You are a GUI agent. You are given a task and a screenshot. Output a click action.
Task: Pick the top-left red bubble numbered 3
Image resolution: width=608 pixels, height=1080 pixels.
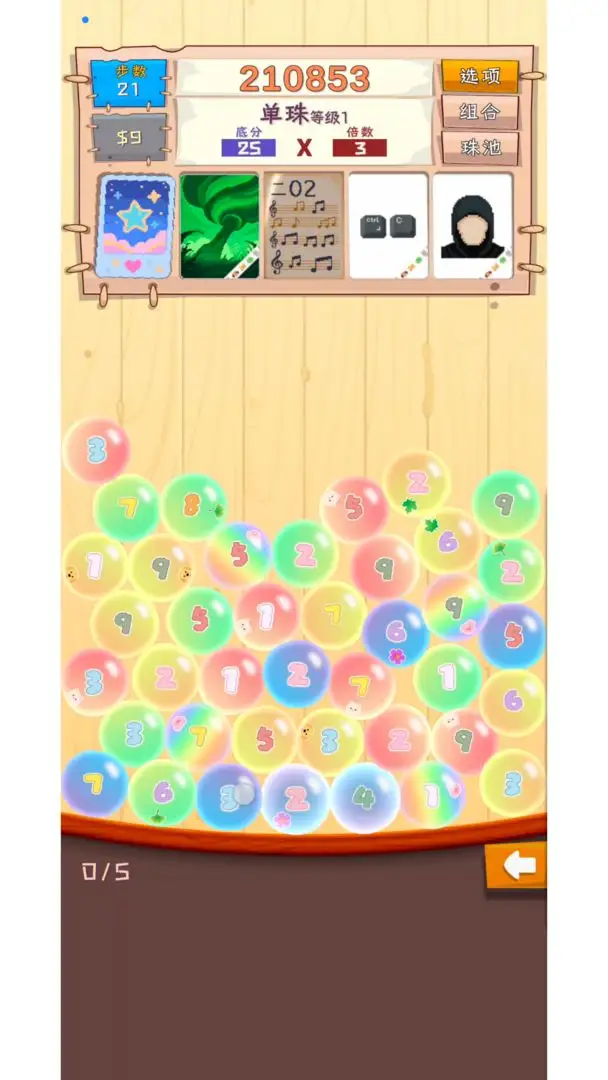tap(96, 451)
